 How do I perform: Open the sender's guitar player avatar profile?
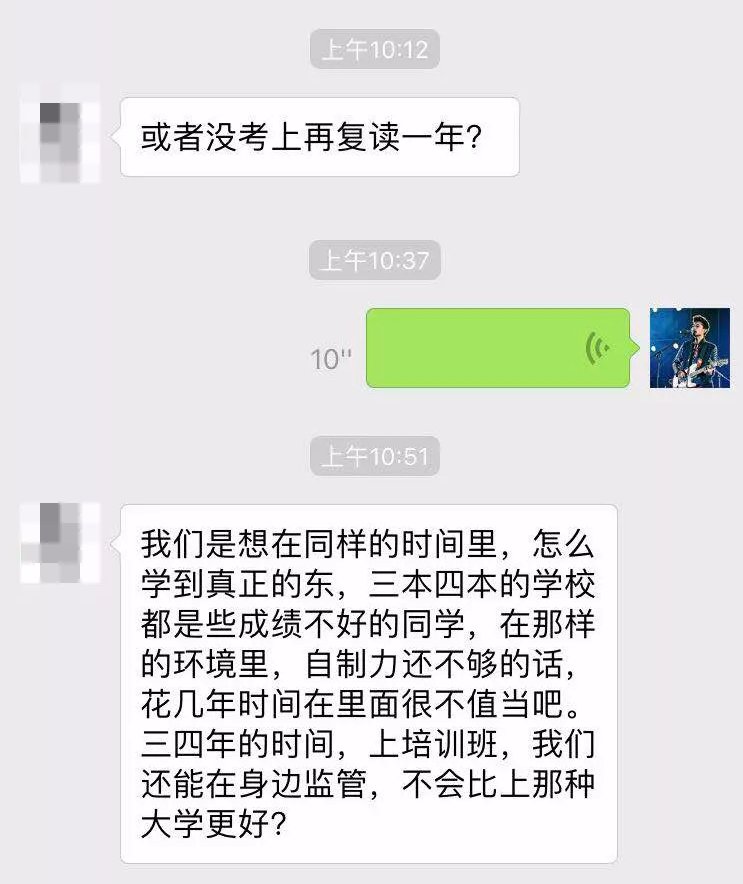[690, 348]
